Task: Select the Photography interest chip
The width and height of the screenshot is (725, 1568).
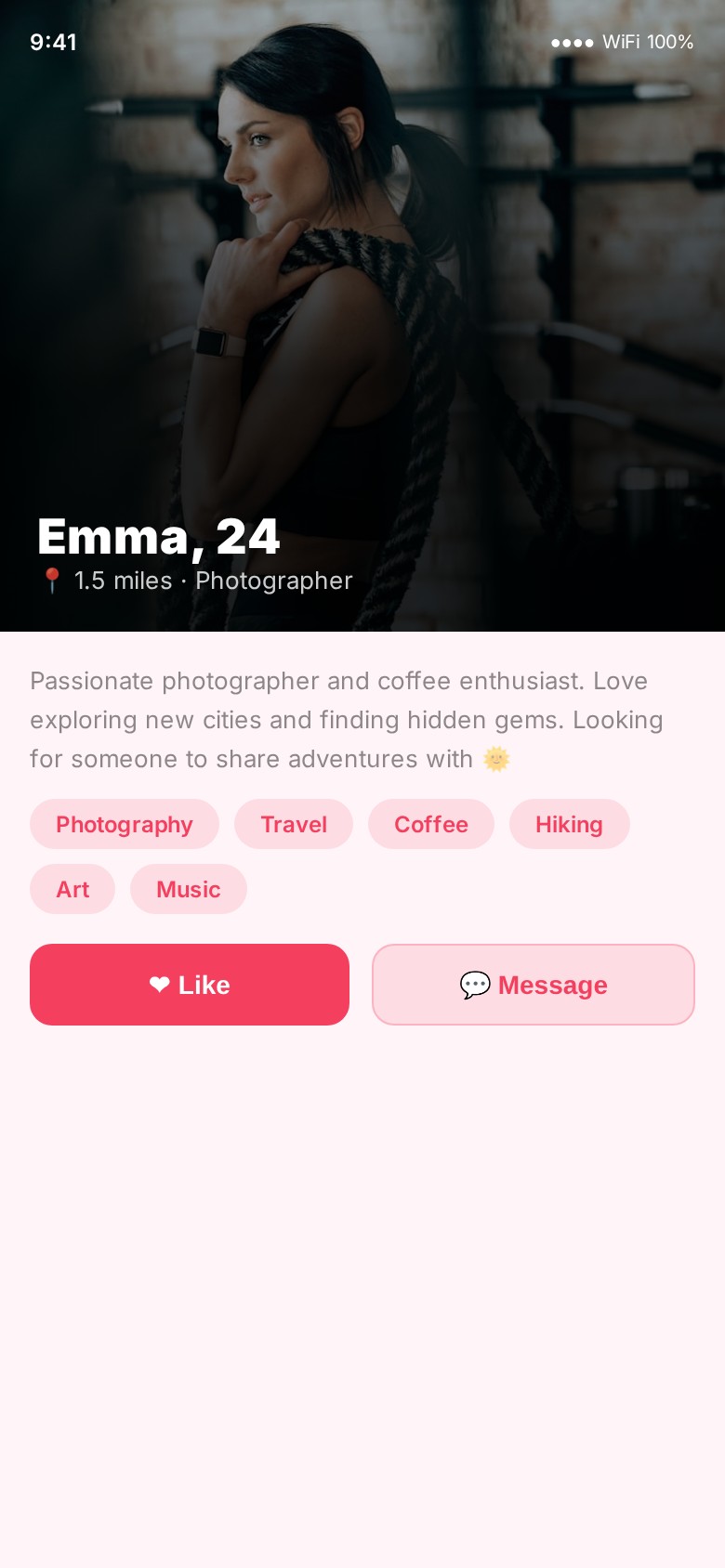Action: coord(125,824)
